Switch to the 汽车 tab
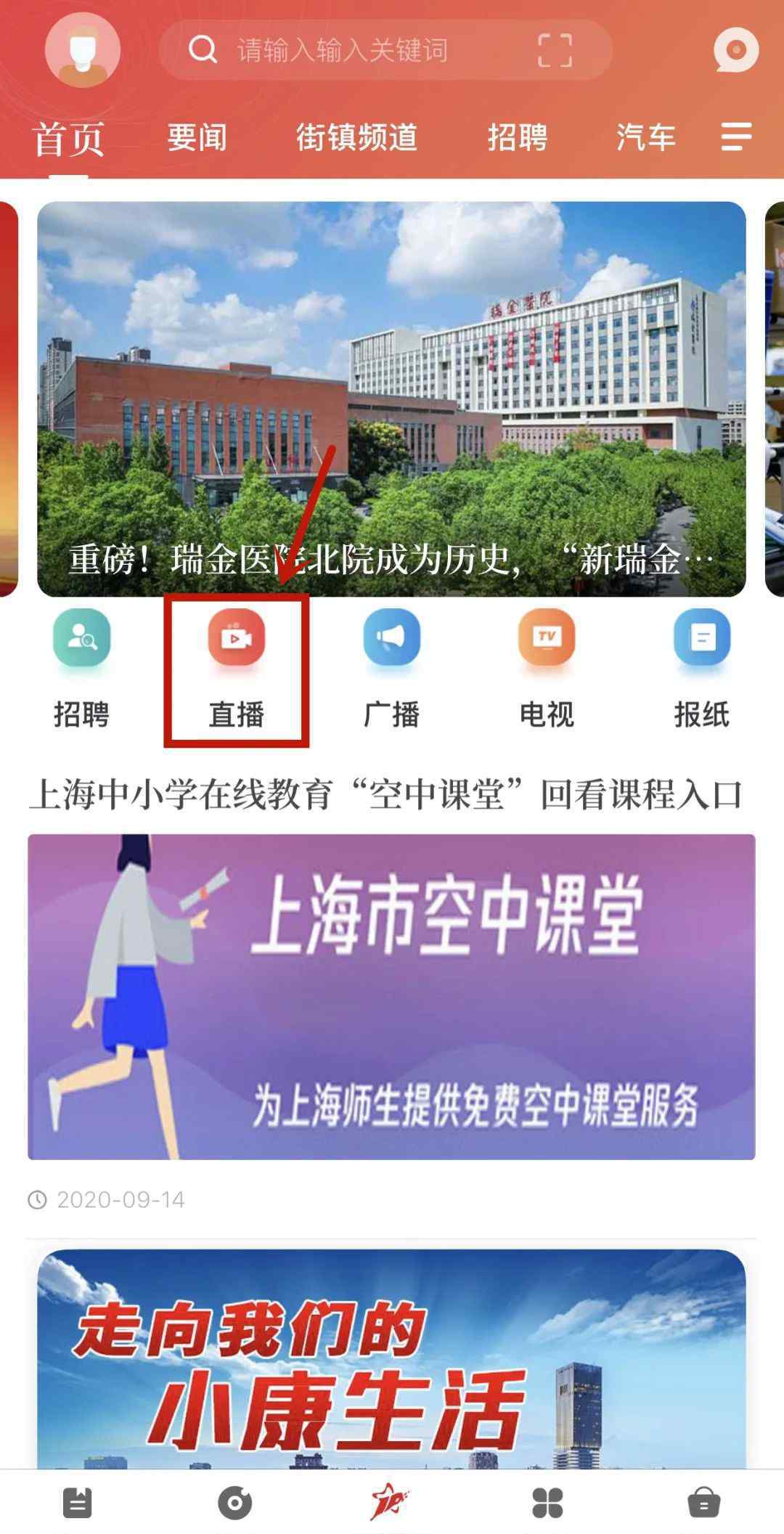This screenshot has width=784, height=1534. pyautogui.click(x=646, y=137)
